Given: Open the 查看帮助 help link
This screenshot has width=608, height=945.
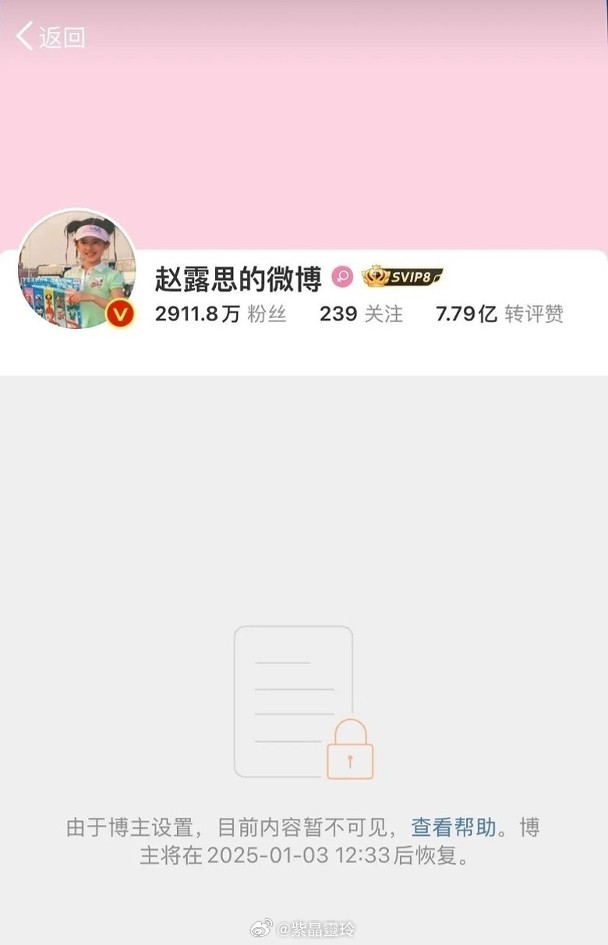Looking at the screenshot, I should (x=453, y=828).
